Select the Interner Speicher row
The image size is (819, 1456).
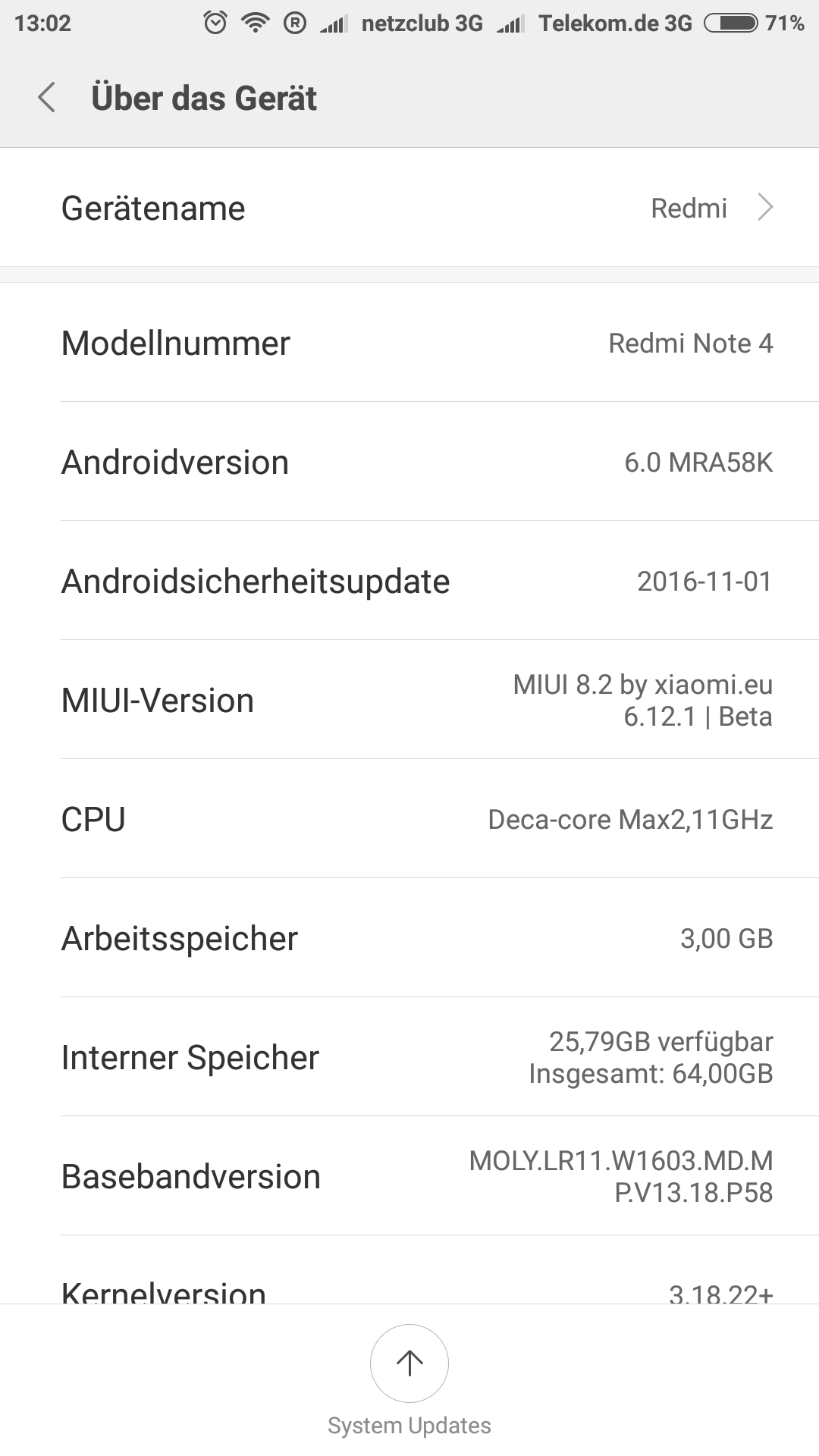tap(409, 1057)
